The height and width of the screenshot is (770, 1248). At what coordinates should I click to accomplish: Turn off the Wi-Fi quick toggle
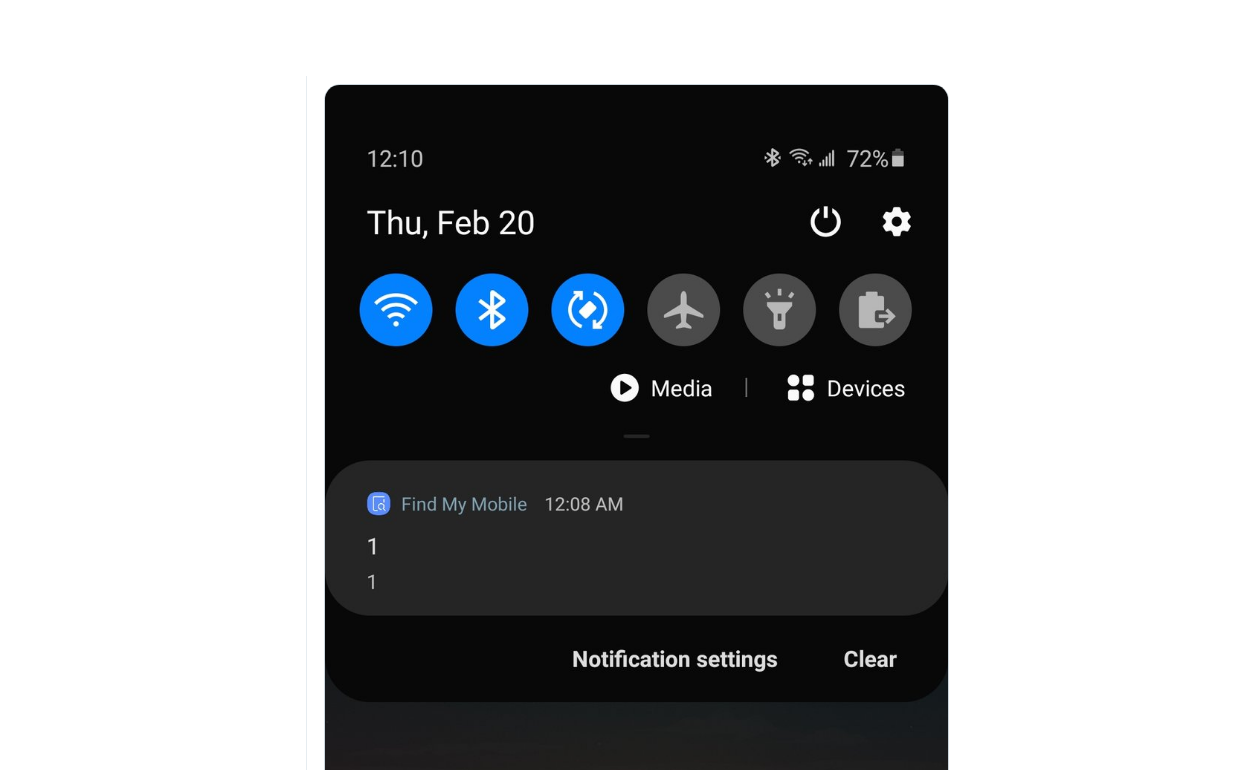[396, 310]
